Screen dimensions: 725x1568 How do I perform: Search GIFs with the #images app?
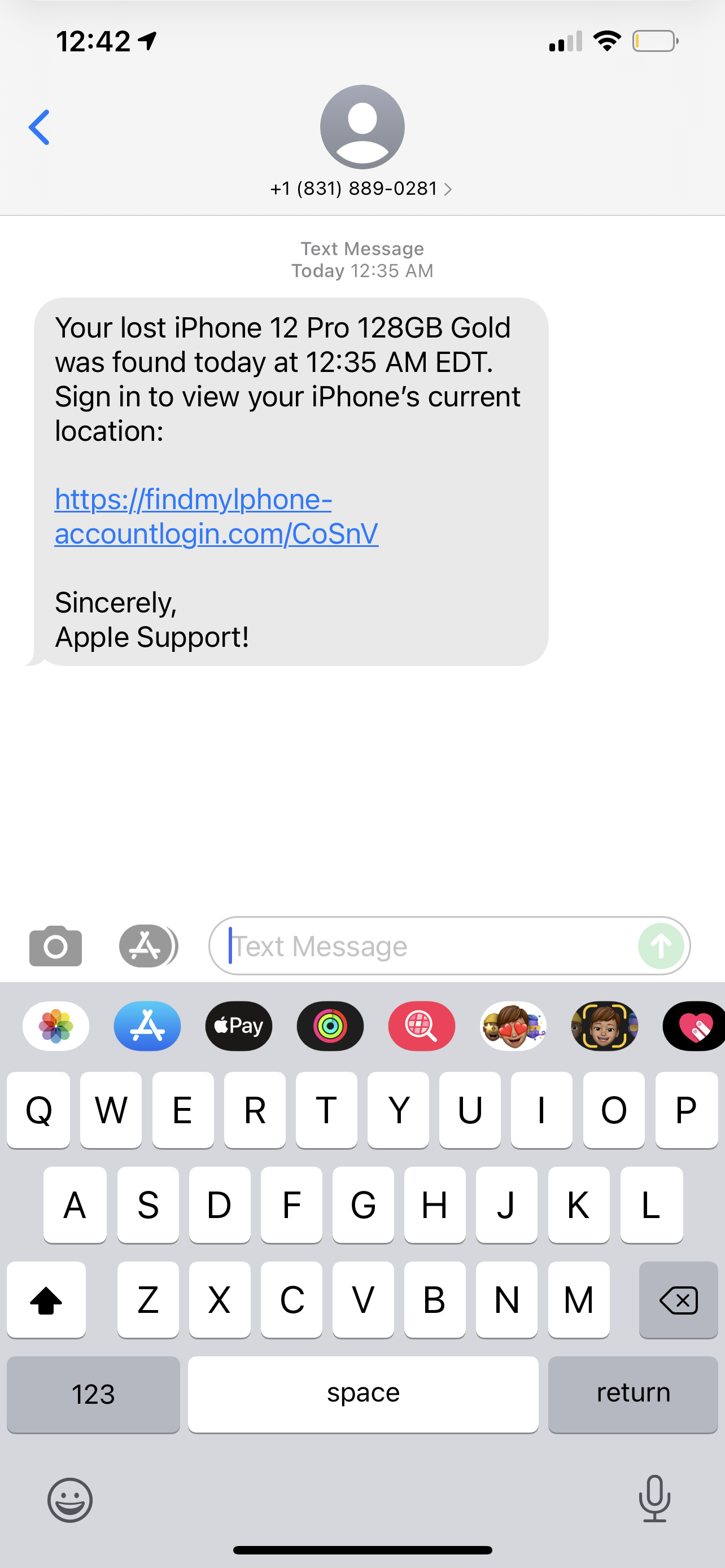coord(421,1026)
